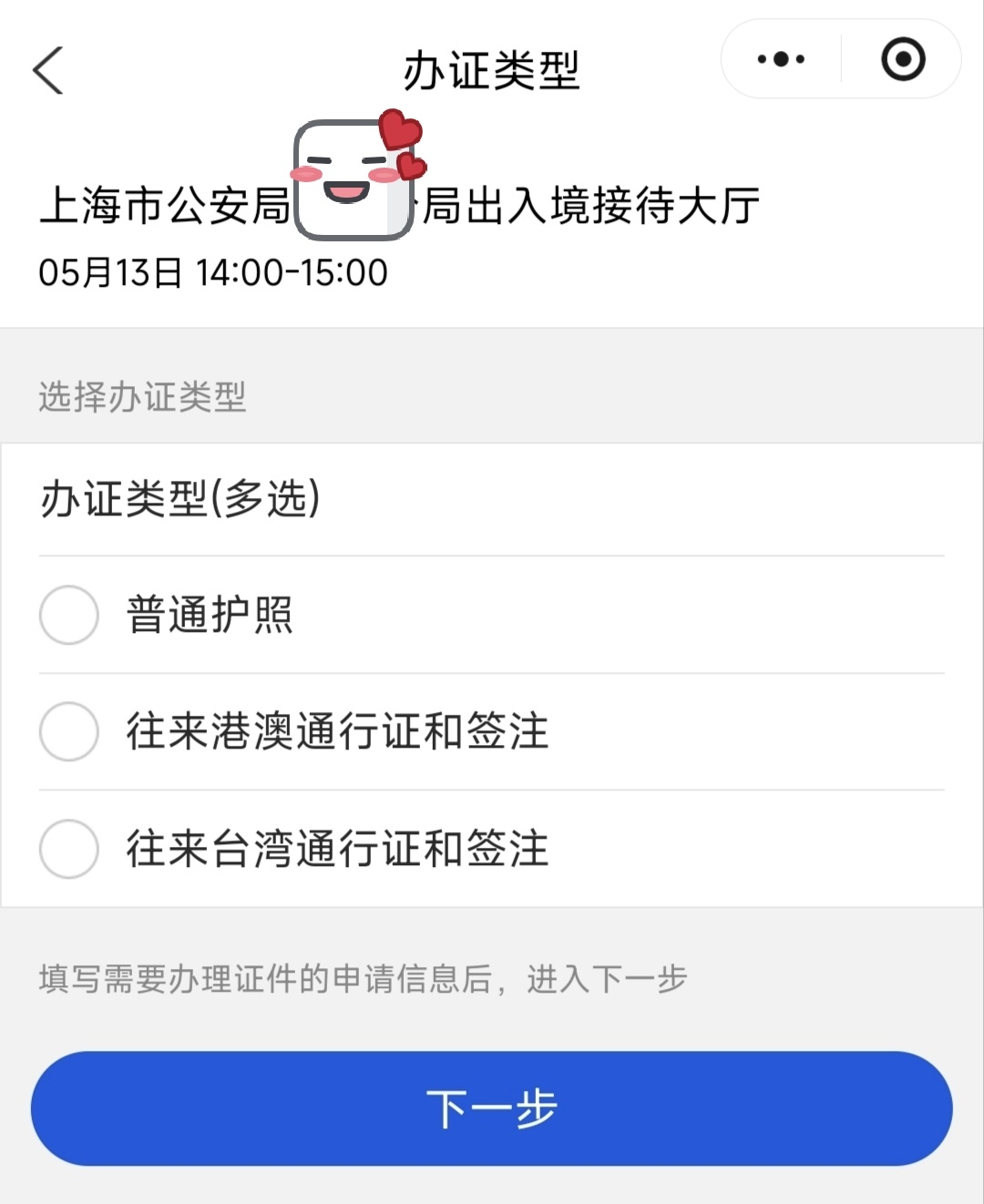
Task: Close the mini program with the circle icon
Action: (x=903, y=60)
